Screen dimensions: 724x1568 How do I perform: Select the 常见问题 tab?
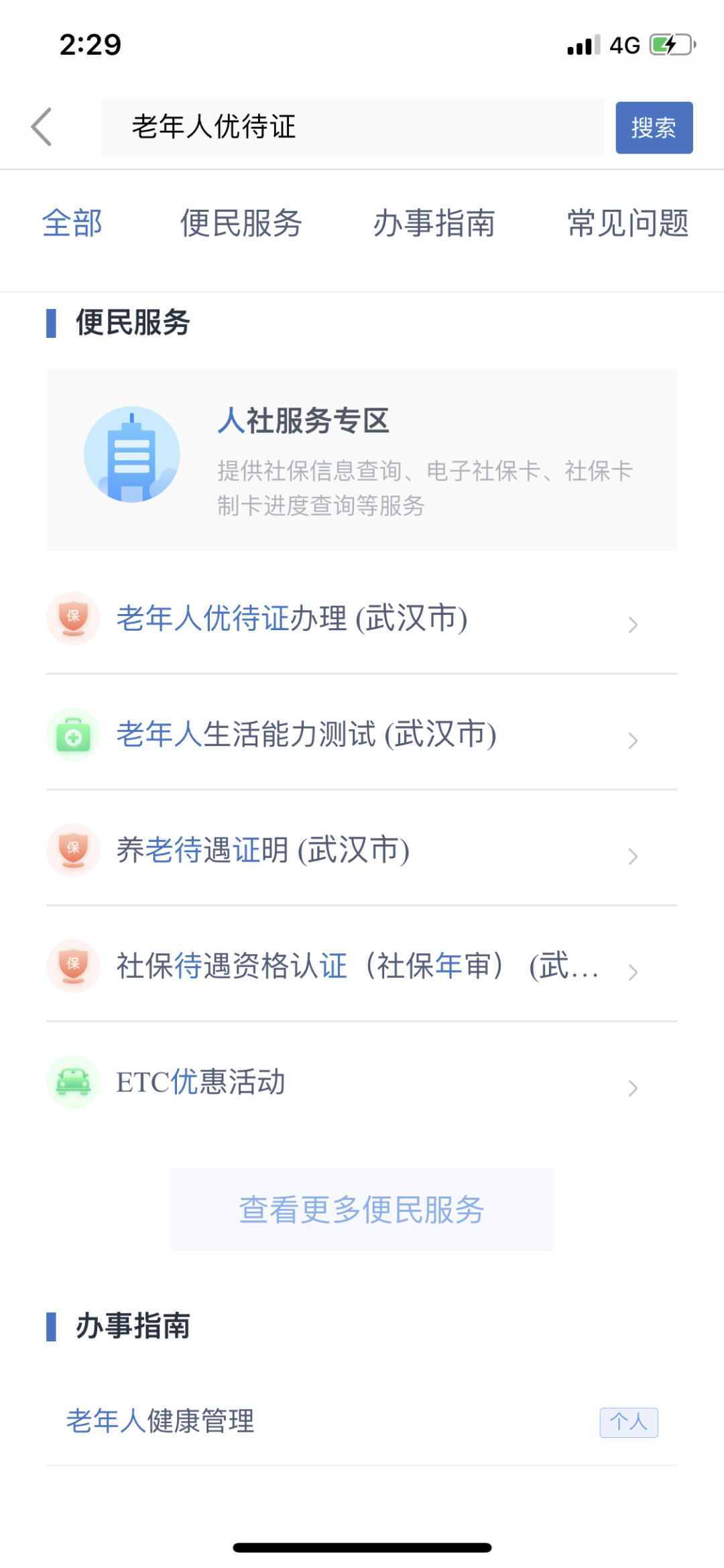628,223
